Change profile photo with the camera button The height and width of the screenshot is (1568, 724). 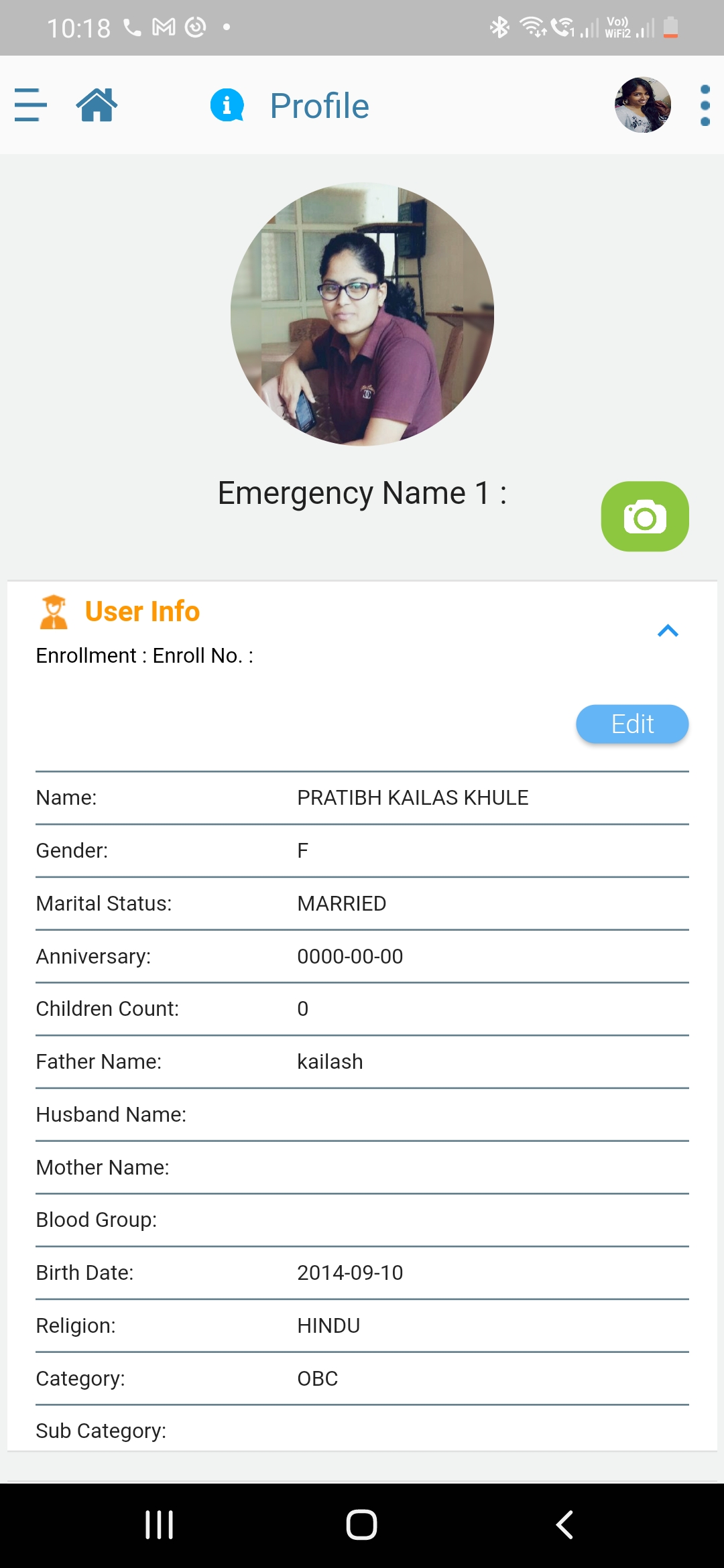coord(645,517)
